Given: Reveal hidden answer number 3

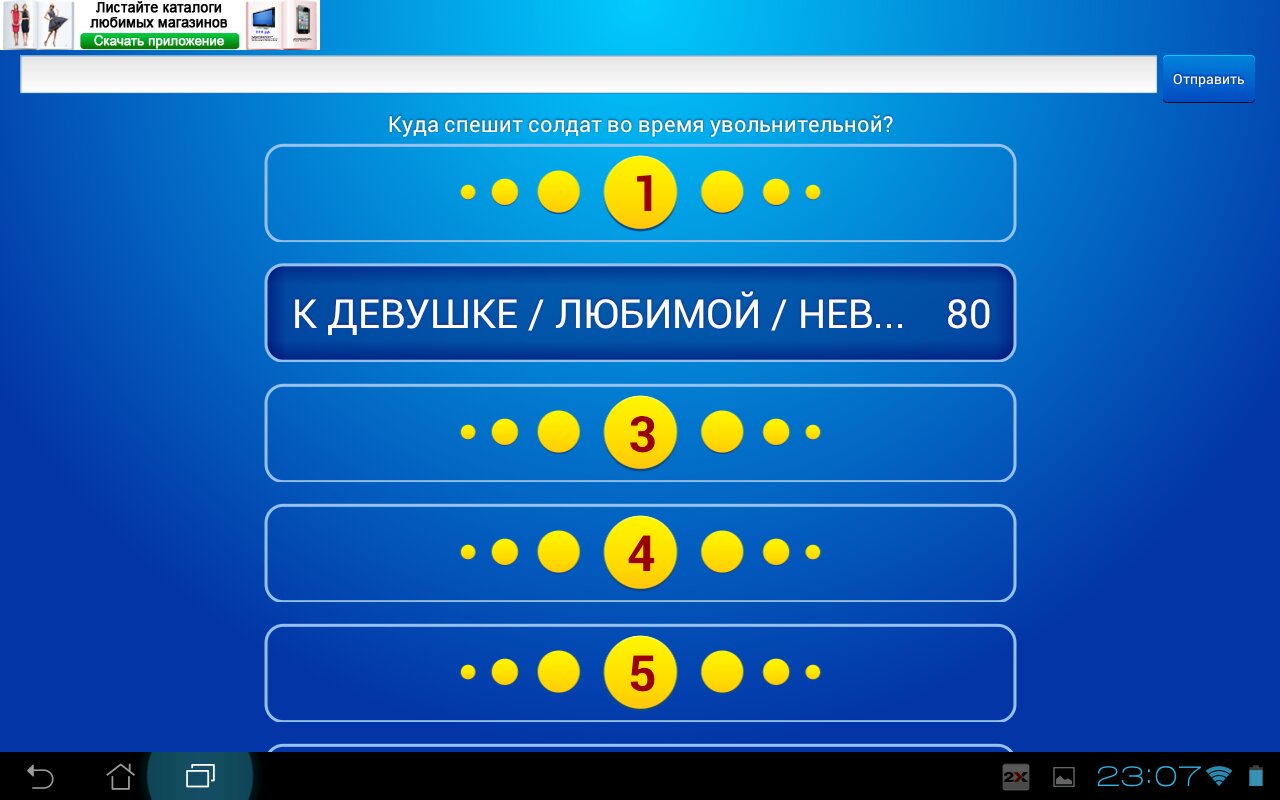Looking at the screenshot, I should (x=640, y=433).
